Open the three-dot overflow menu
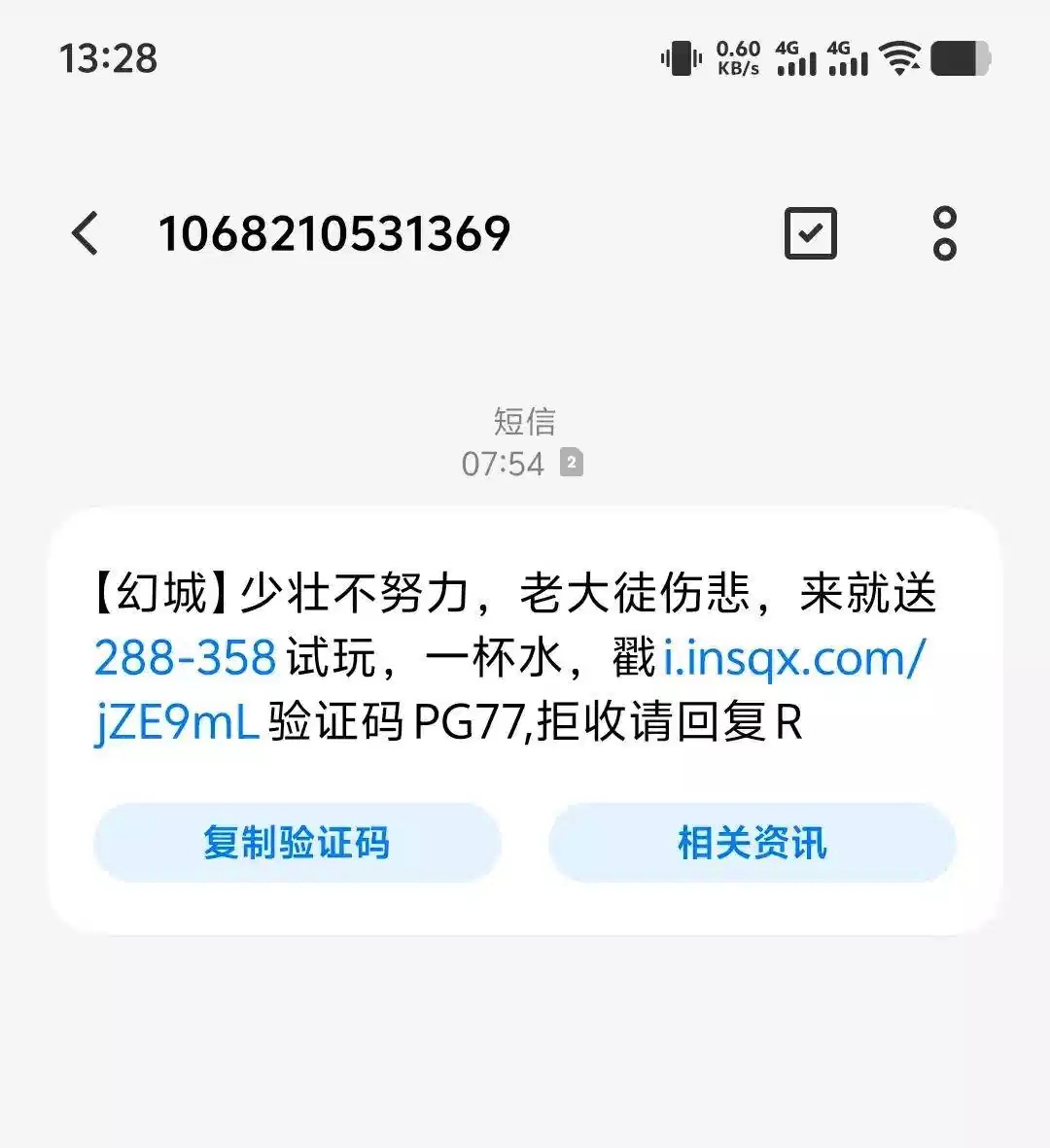Image resolution: width=1050 pixels, height=1148 pixels. click(x=944, y=234)
